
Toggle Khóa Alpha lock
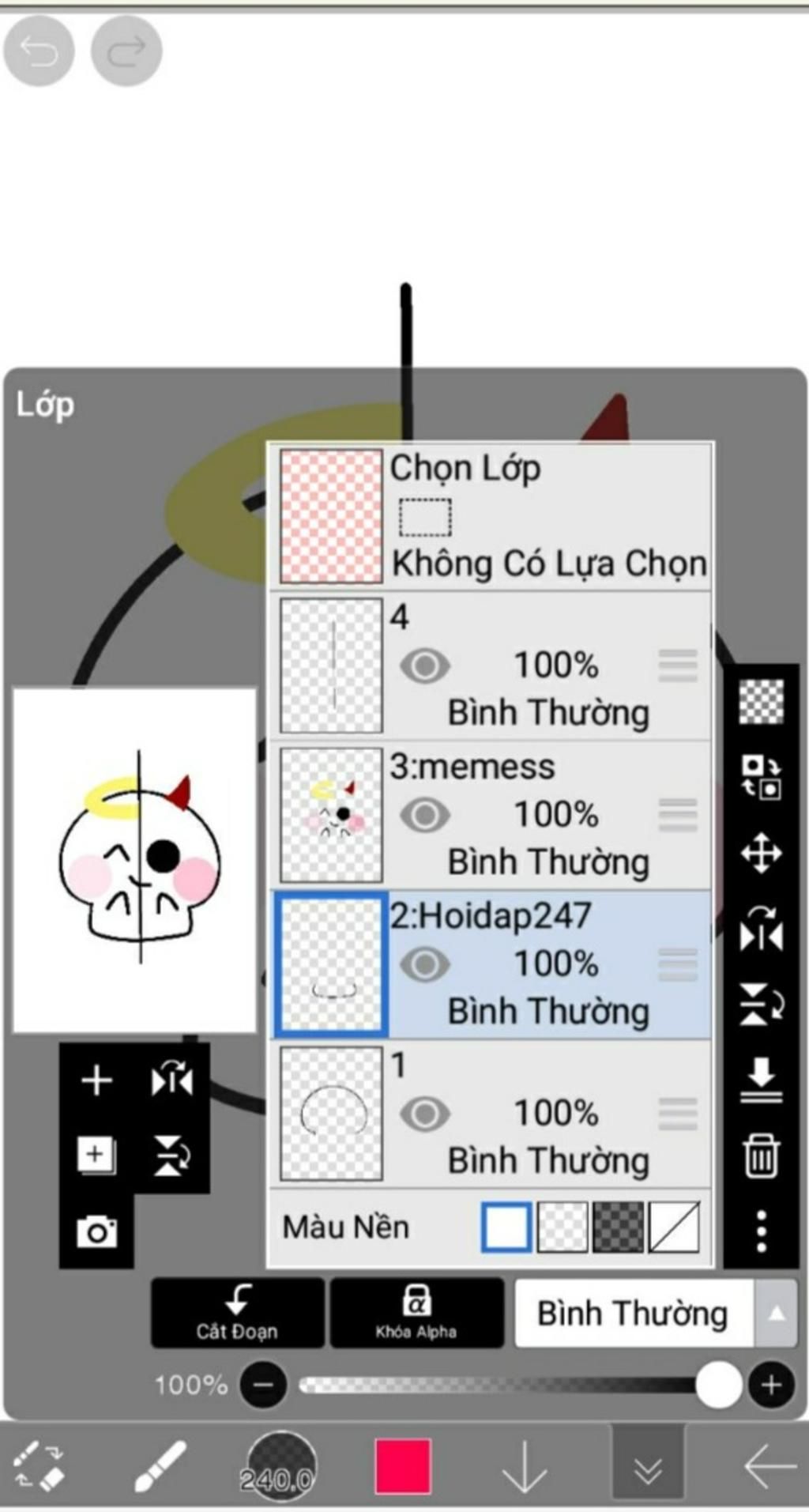pos(416,1312)
